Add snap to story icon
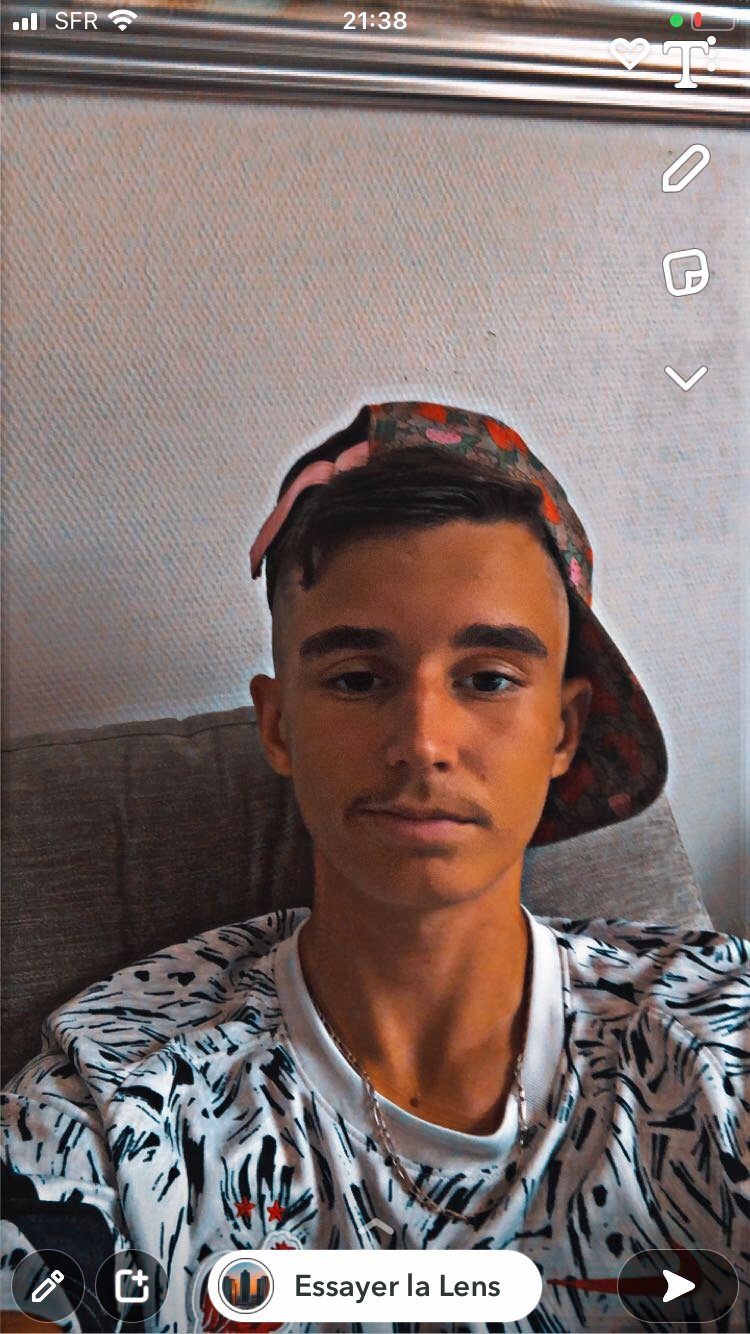This screenshot has height=1334, width=750. [x=132, y=1286]
